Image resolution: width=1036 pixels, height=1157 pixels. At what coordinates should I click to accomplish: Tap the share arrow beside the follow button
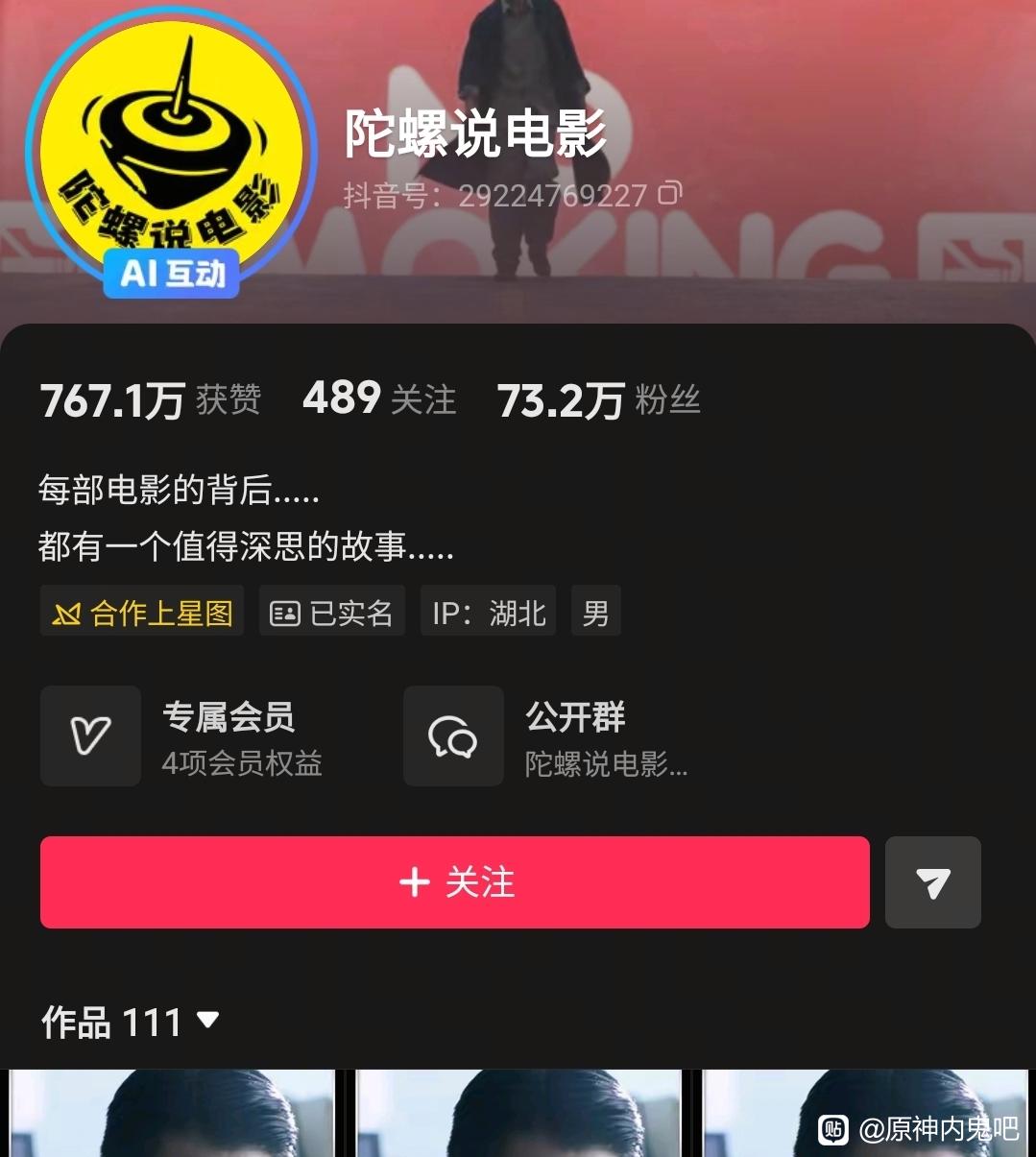tap(932, 882)
